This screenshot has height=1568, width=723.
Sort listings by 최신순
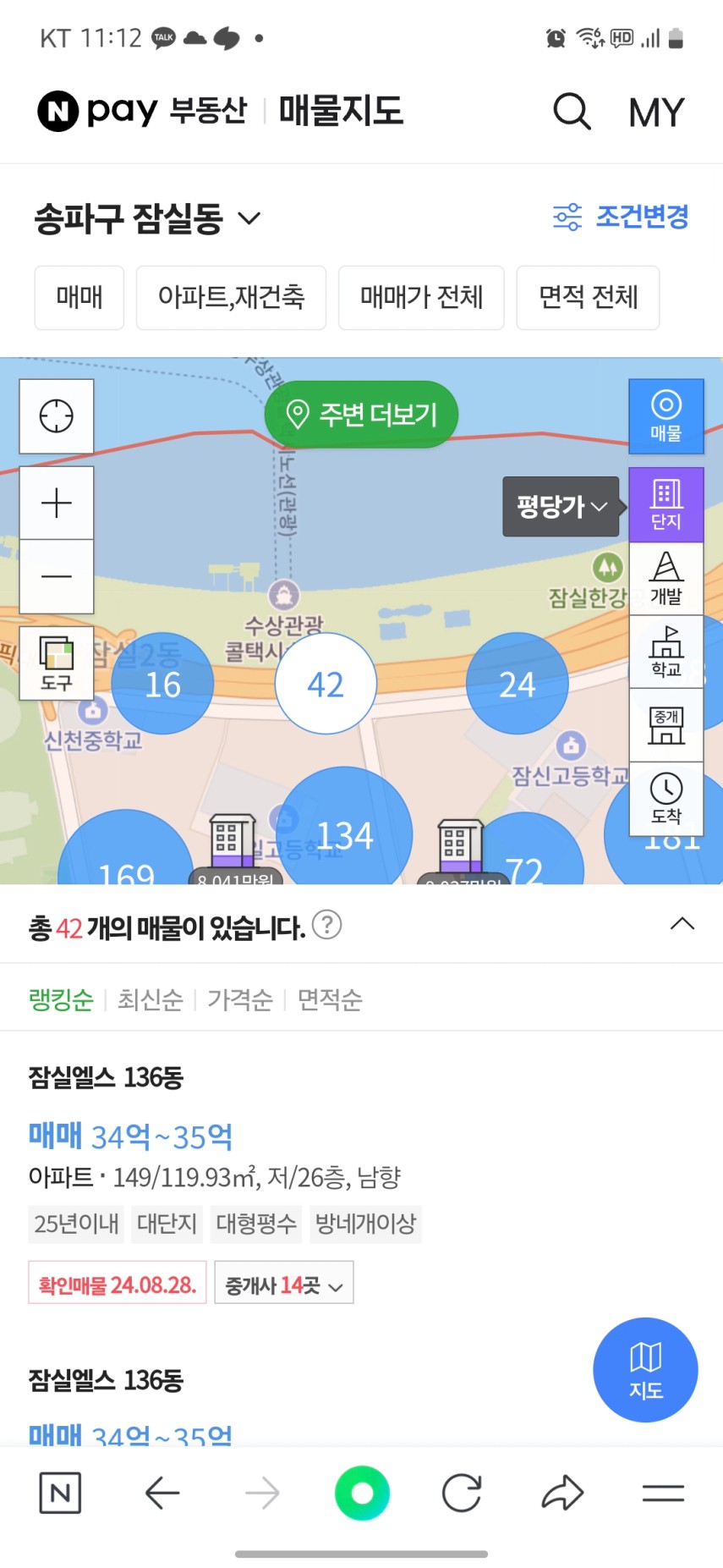point(150,999)
